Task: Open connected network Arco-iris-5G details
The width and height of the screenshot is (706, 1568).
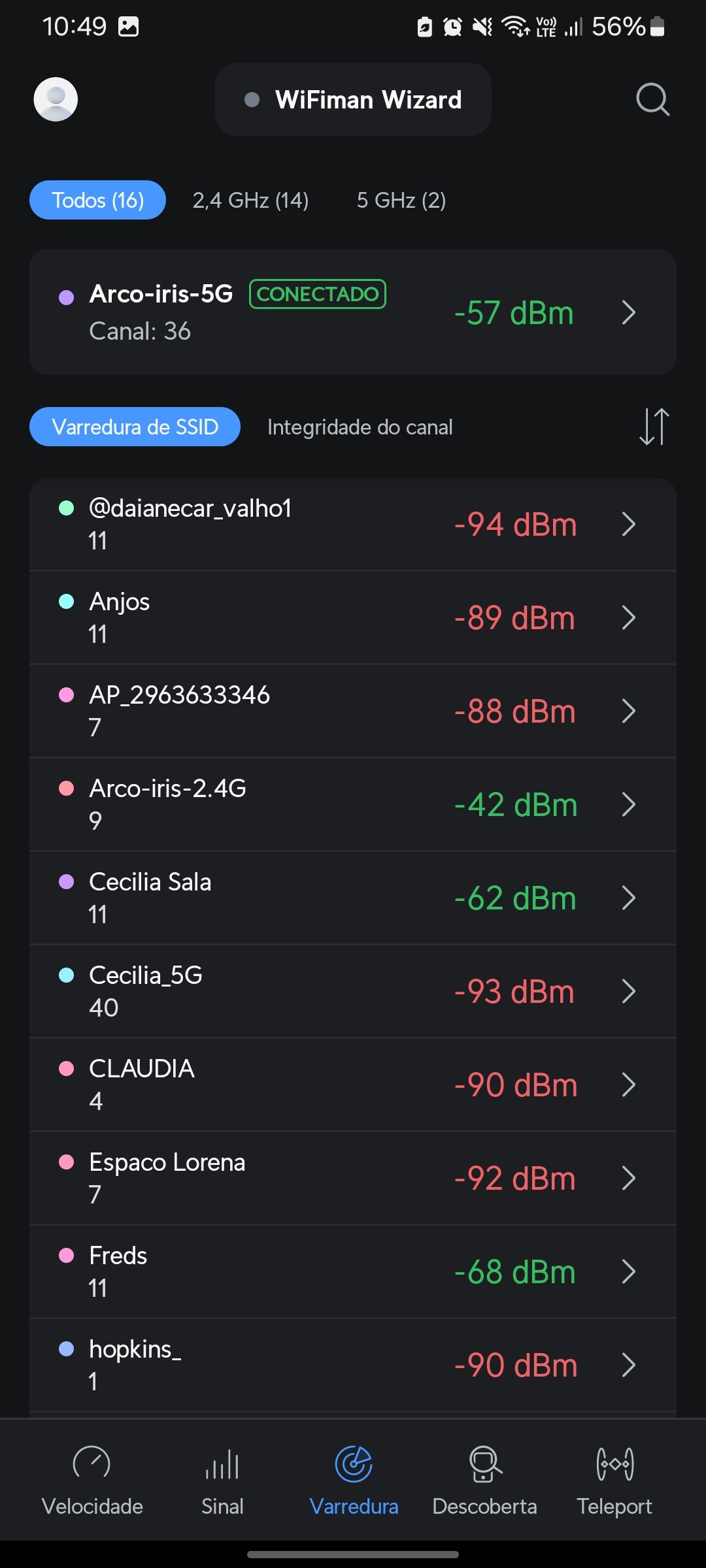Action: (x=353, y=312)
